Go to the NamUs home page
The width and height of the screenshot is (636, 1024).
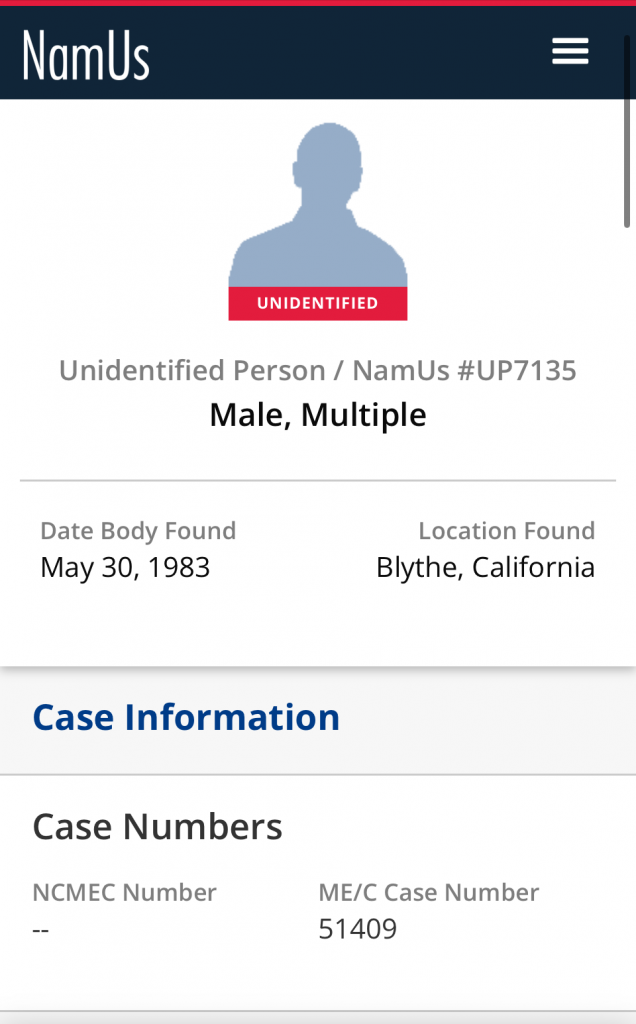[x=86, y=54]
